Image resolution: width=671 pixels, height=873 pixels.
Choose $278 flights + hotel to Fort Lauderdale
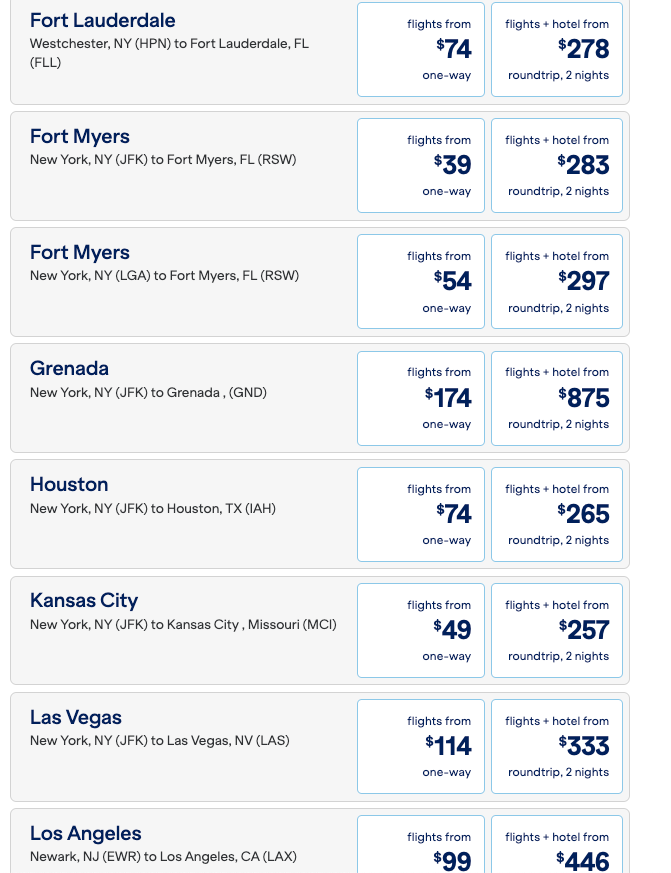point(557,49)
